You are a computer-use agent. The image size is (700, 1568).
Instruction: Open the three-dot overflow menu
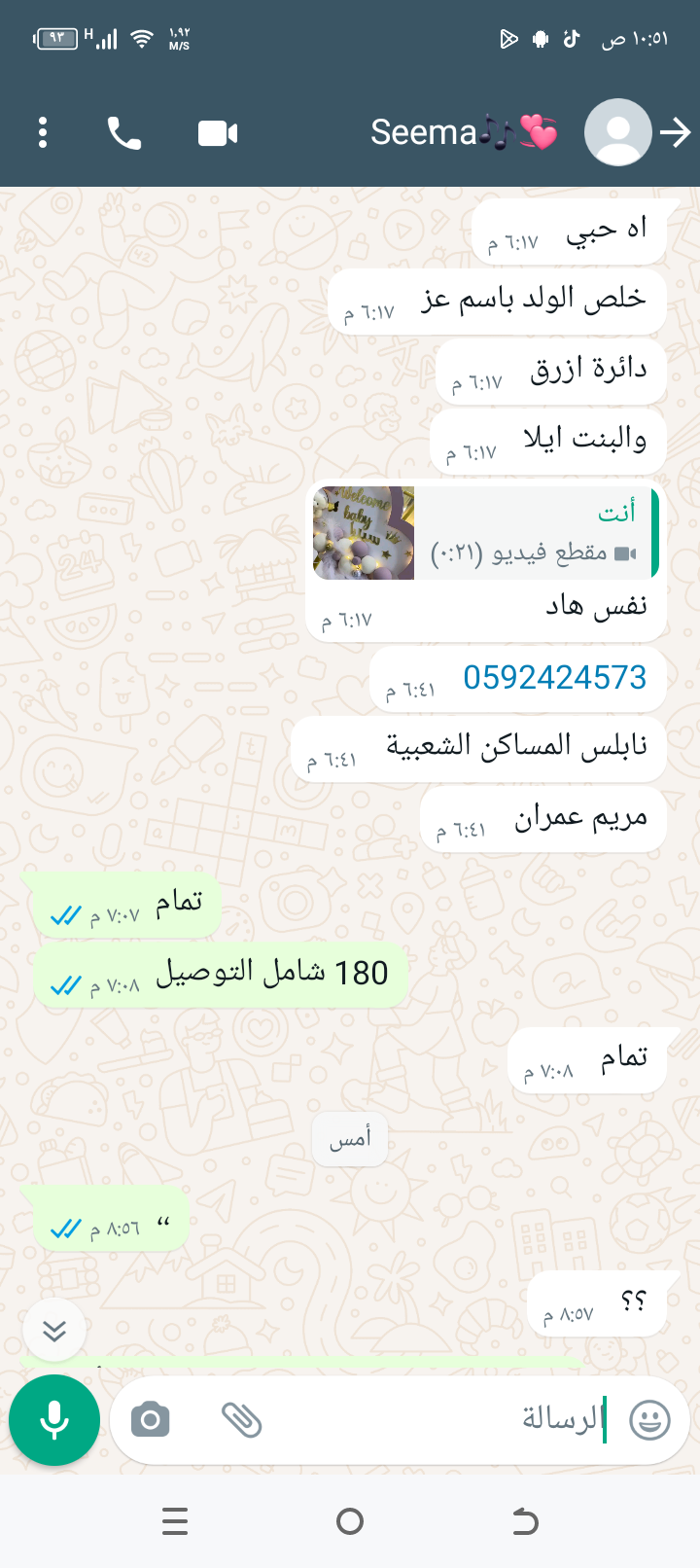[x=43, y=132]
